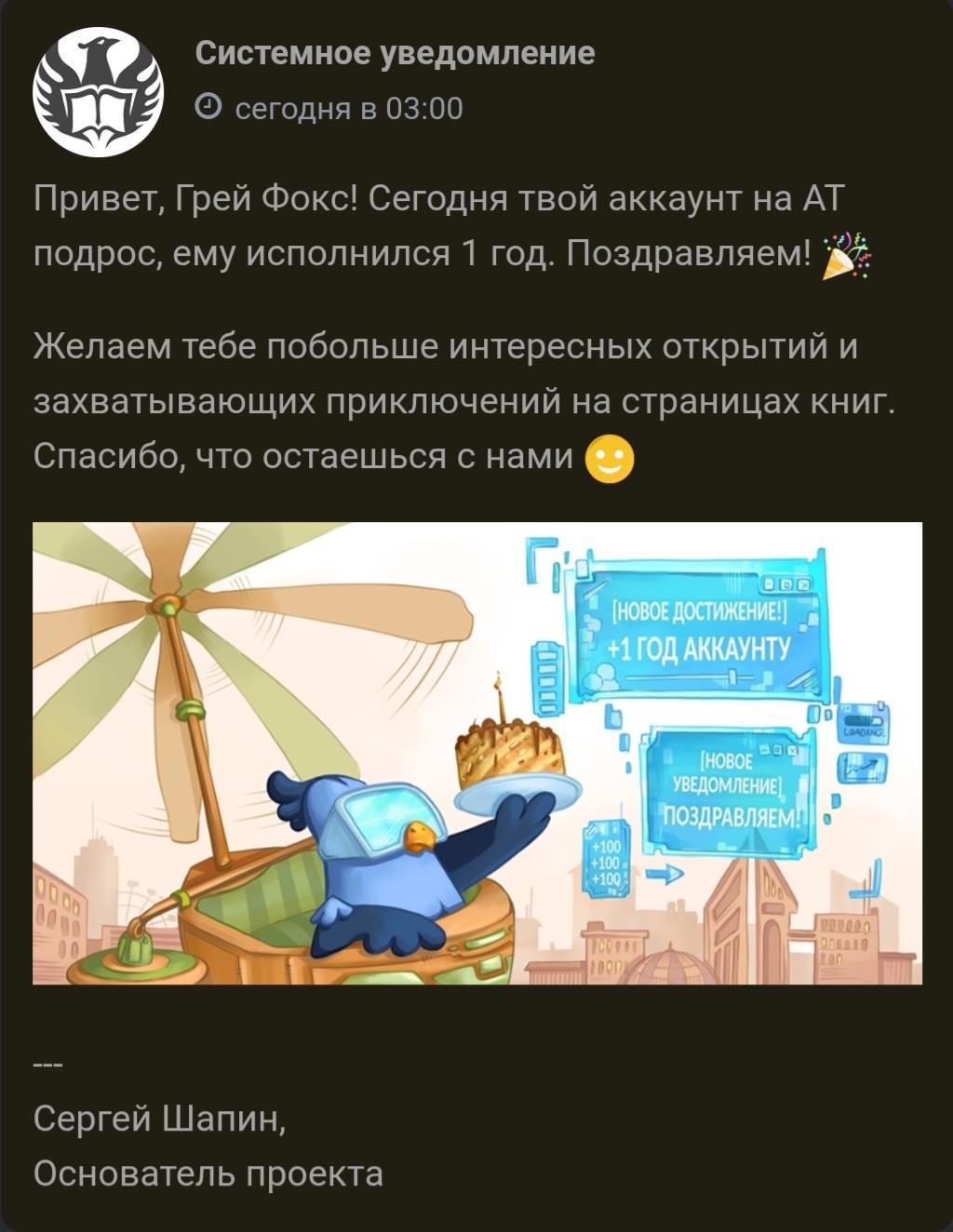This screenshot has width=953, height=1232.
Task: Tap the Системное уведомление sender name
Action: click(395, 53)
